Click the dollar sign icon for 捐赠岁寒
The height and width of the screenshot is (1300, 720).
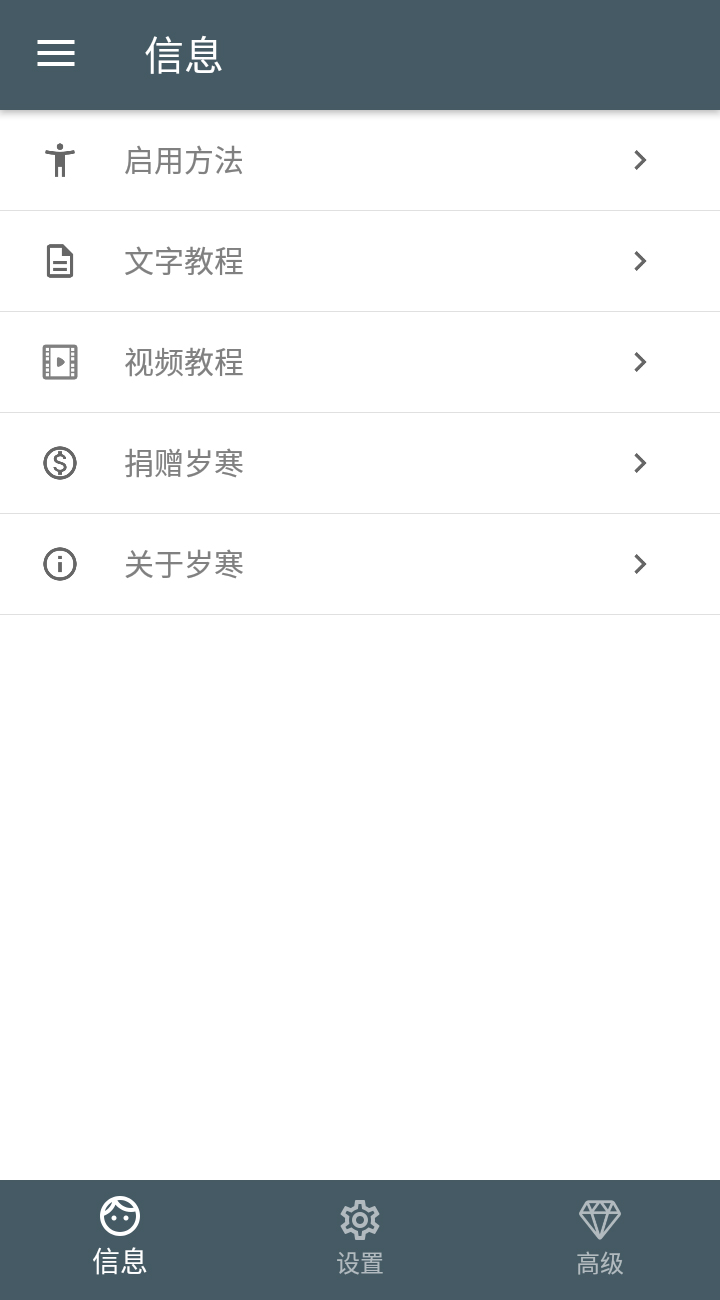[60, 463]
